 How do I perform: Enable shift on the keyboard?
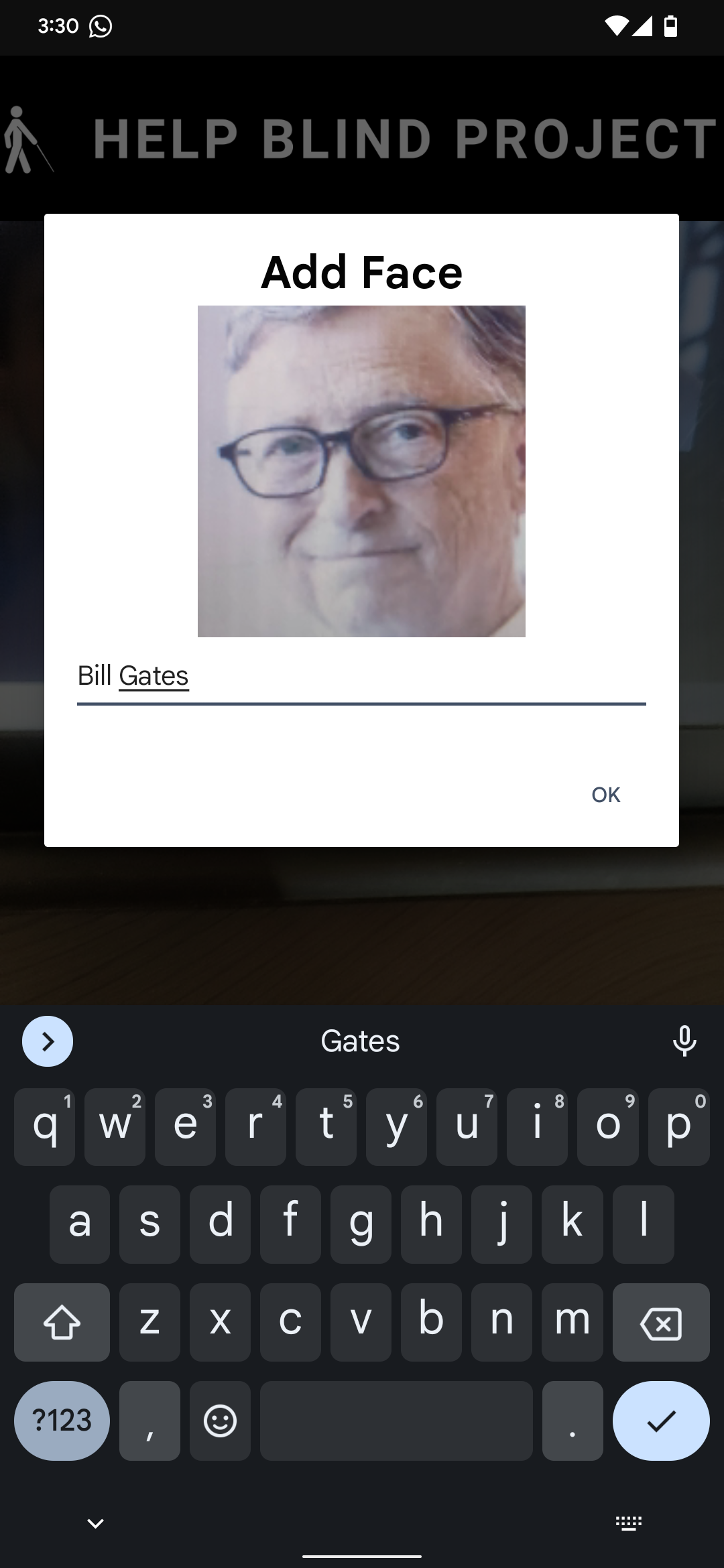click(62, 1323)
